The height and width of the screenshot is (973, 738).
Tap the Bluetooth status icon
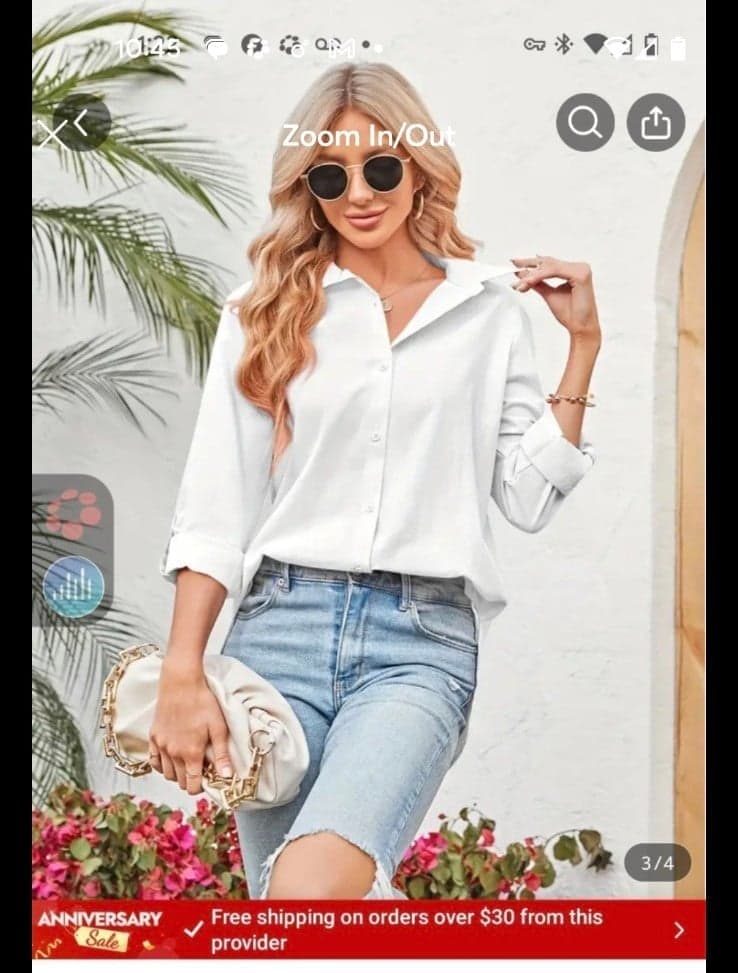coord(563,44)
